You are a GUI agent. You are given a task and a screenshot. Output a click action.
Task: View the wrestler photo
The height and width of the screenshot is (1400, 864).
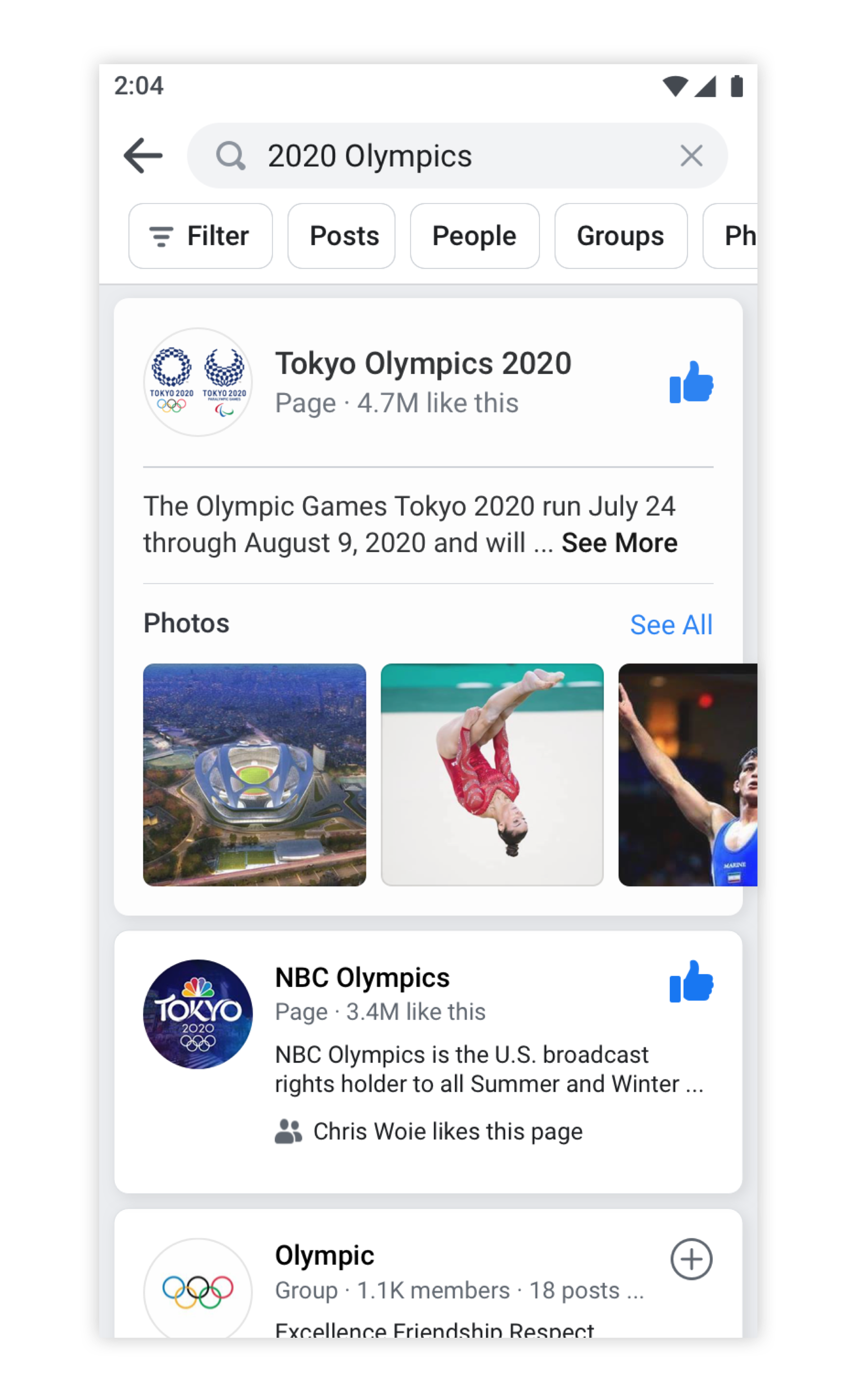pos(687,774)
